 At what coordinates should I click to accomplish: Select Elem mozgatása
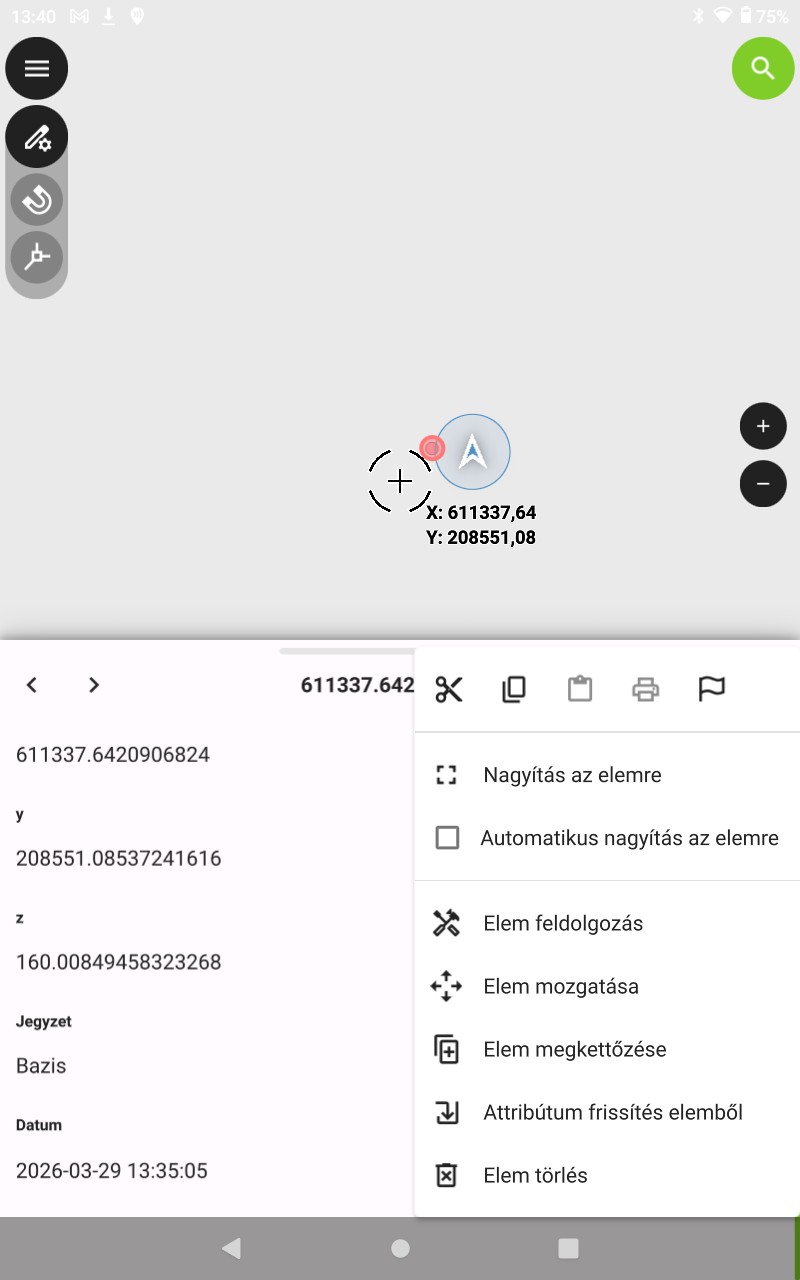click(560, 986)
